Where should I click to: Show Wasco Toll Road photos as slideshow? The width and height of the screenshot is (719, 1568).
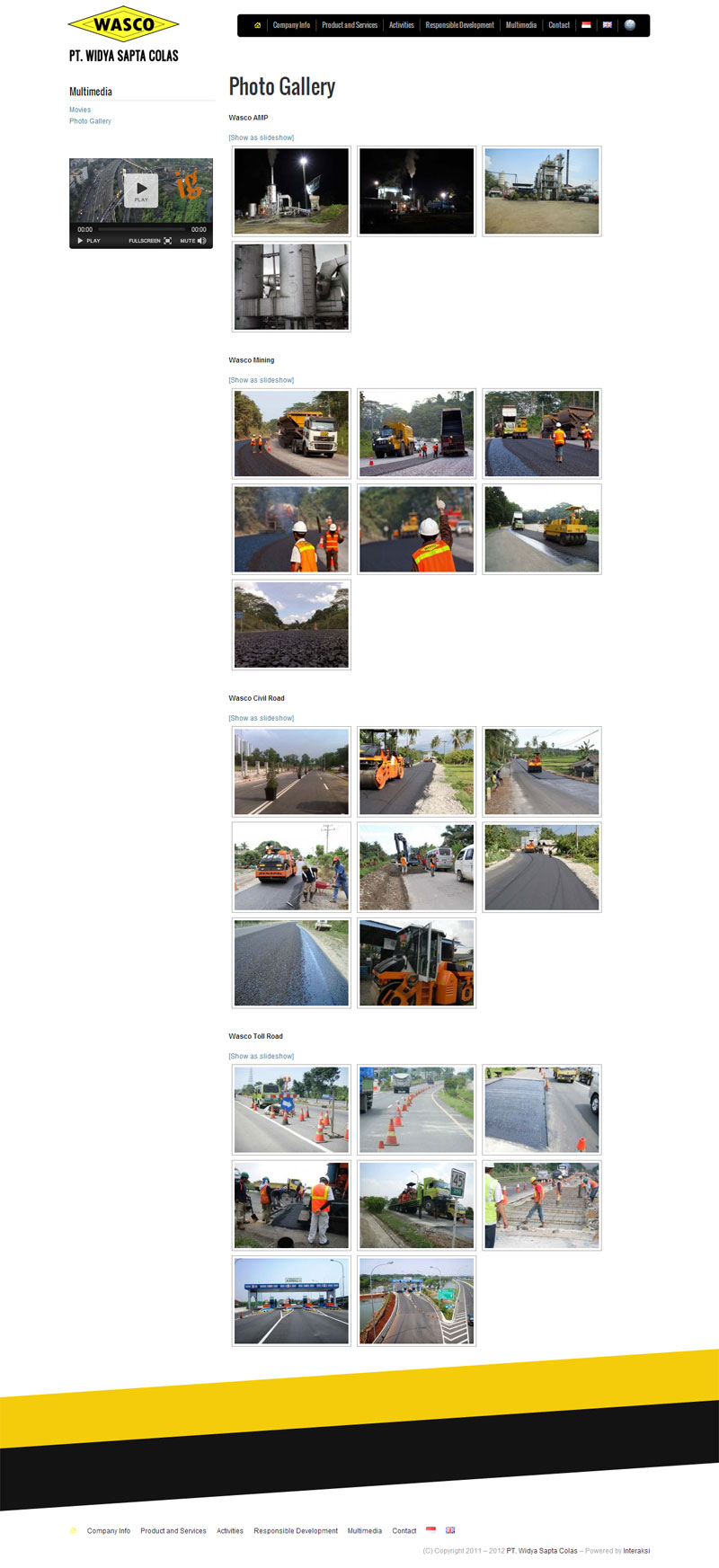tap(262, 1056)
